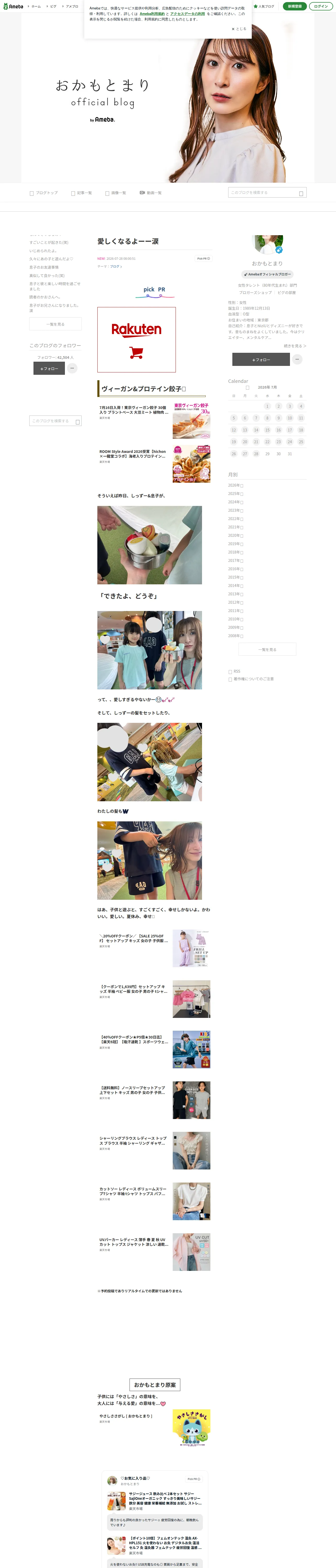Open the RSS feed link
This screenshot has height=1568, width=336.
(x=235, y=671)
